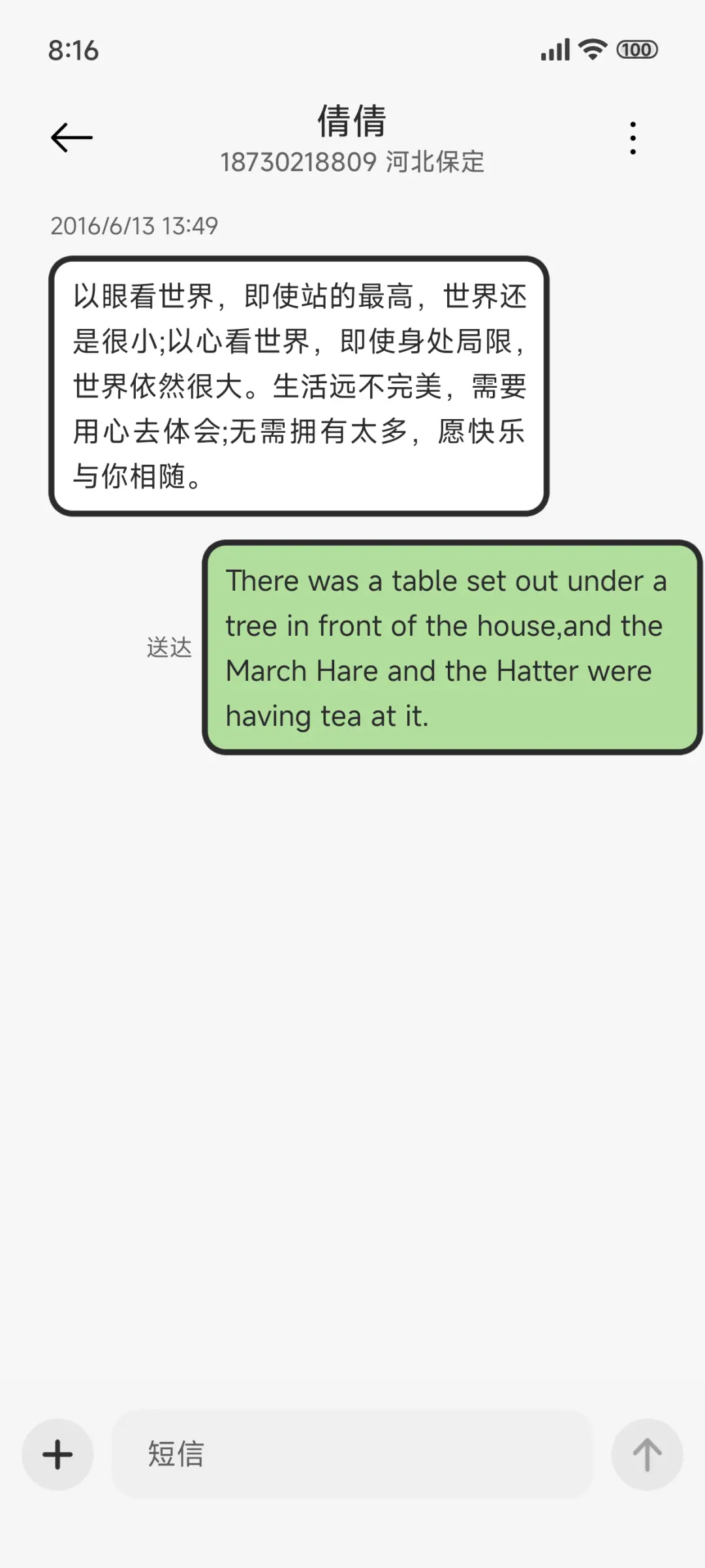Tap the battery level indicator
This screenshot has height=1568, width=705.
click(636, 49)
